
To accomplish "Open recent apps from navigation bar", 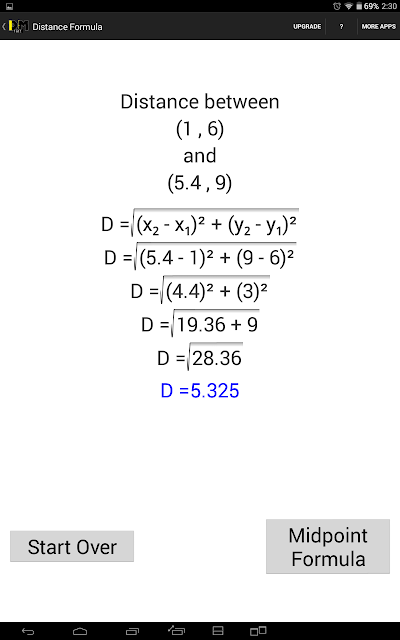I will coord(133,631).
